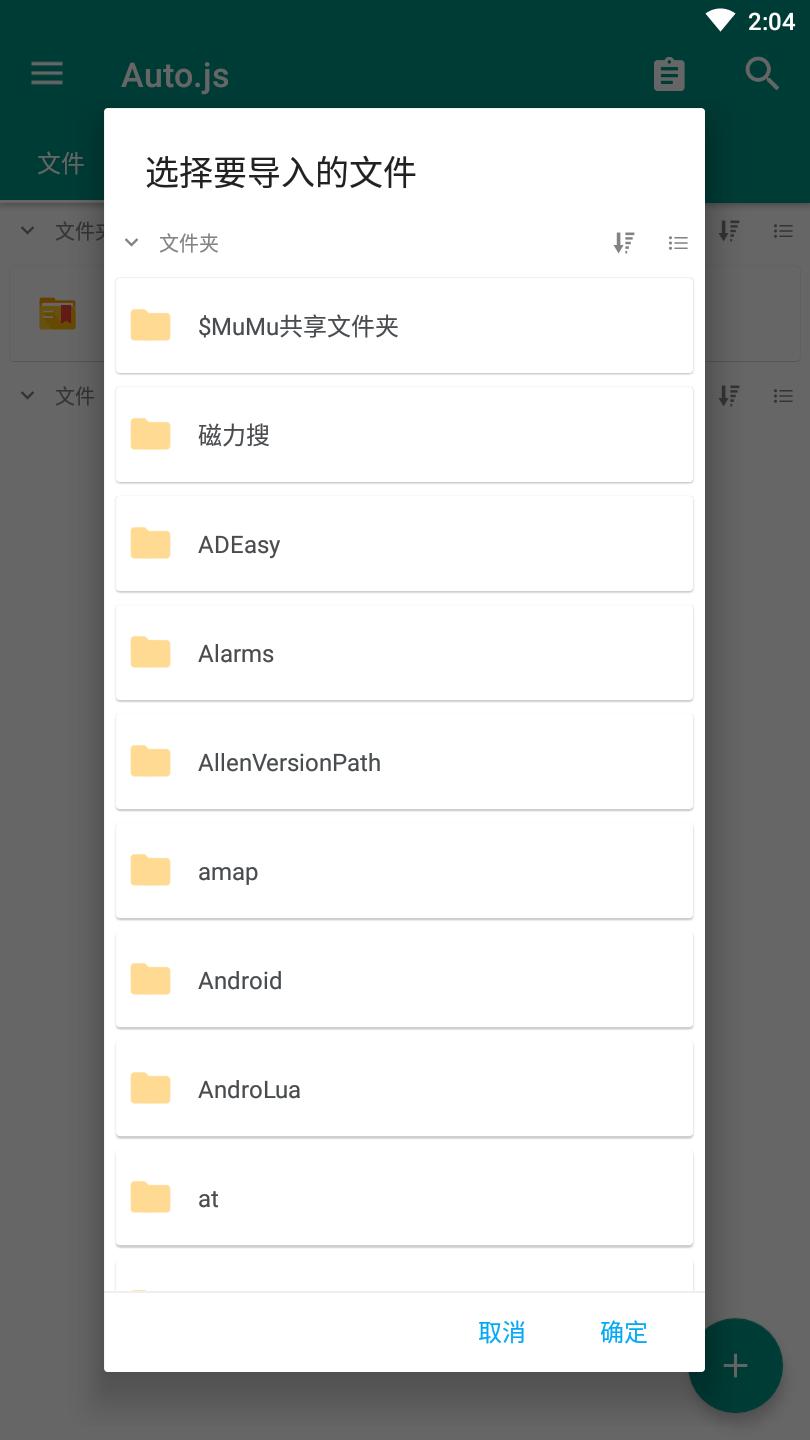
Task: Open the Android folder
Action: click(x=404, y=980)
